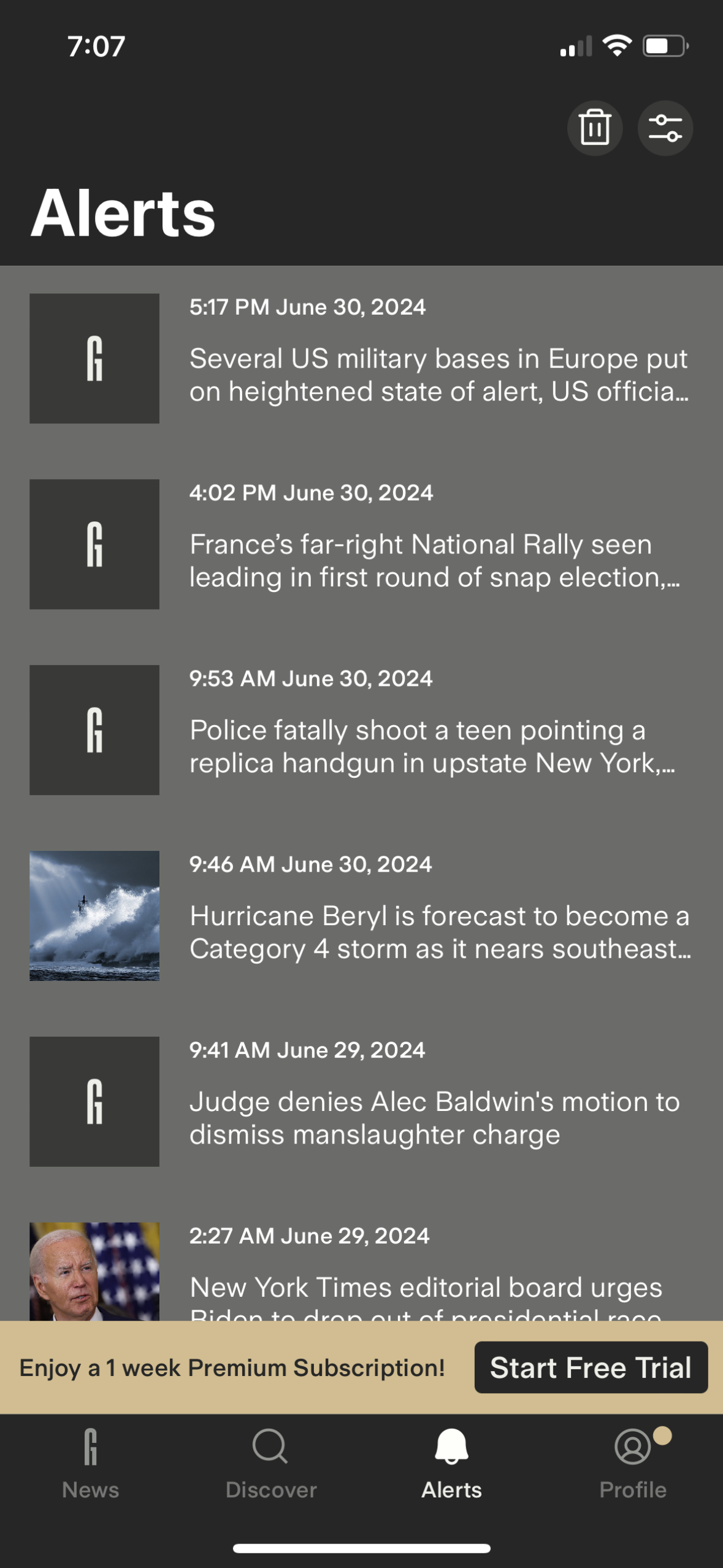Viewport: 723px width, 1568px height.
Task: Tap the Alerts bell icon
Action: [451, 1448]
